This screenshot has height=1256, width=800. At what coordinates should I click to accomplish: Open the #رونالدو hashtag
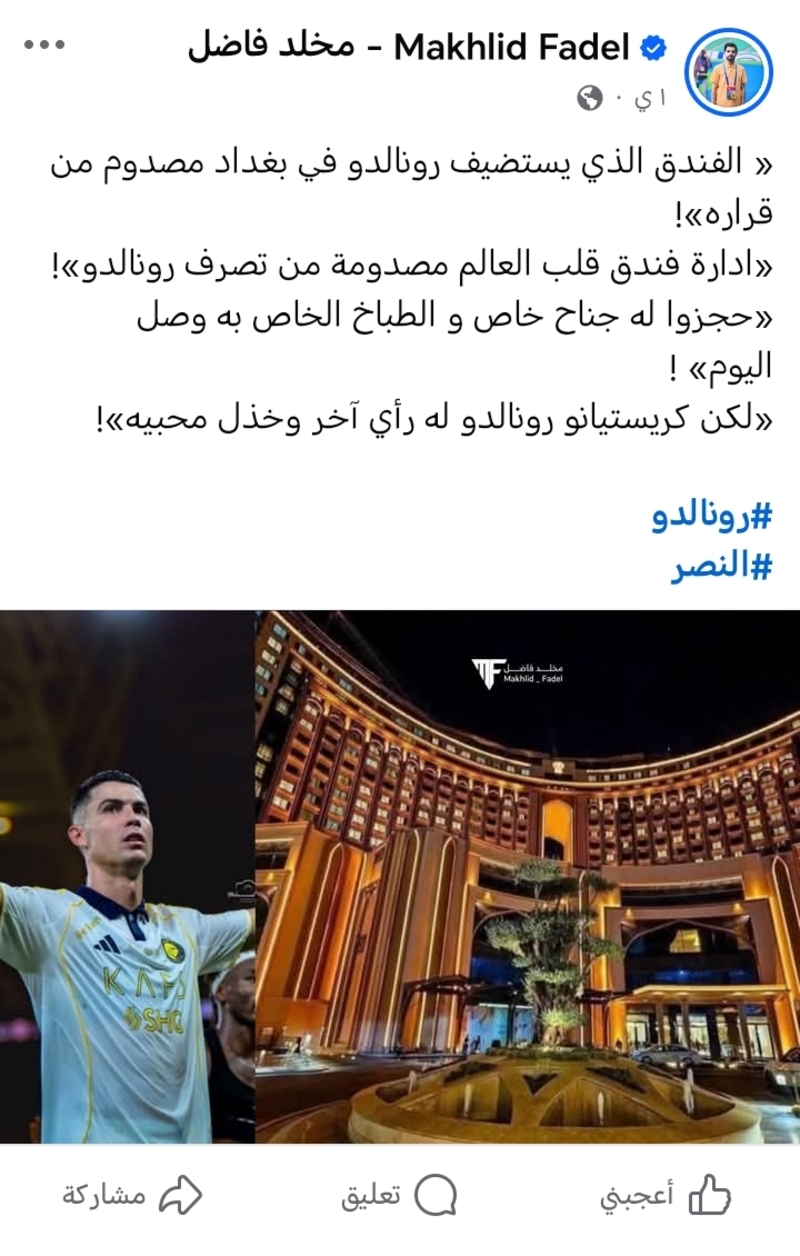tap(712, 518)
